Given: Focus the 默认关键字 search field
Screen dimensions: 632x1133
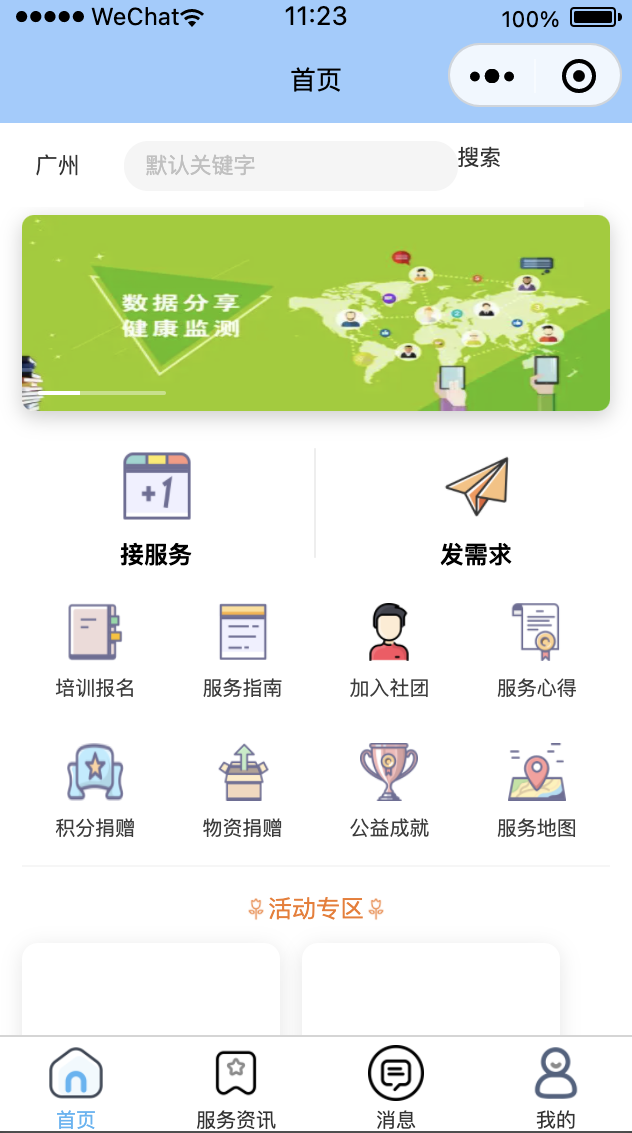Looking at the screenshot, I should (x=290, y=165).
